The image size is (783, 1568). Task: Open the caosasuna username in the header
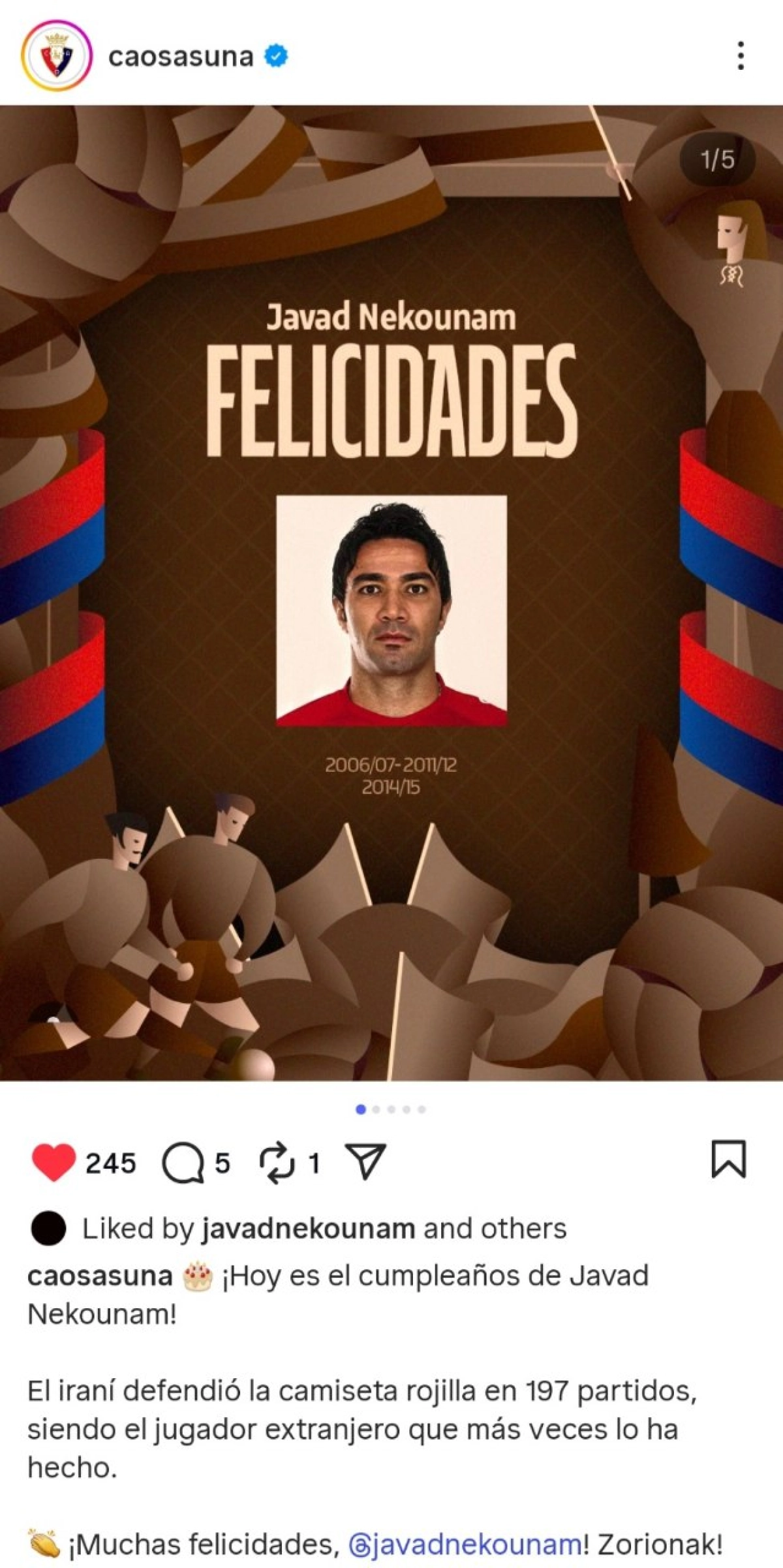click(181, 57)
